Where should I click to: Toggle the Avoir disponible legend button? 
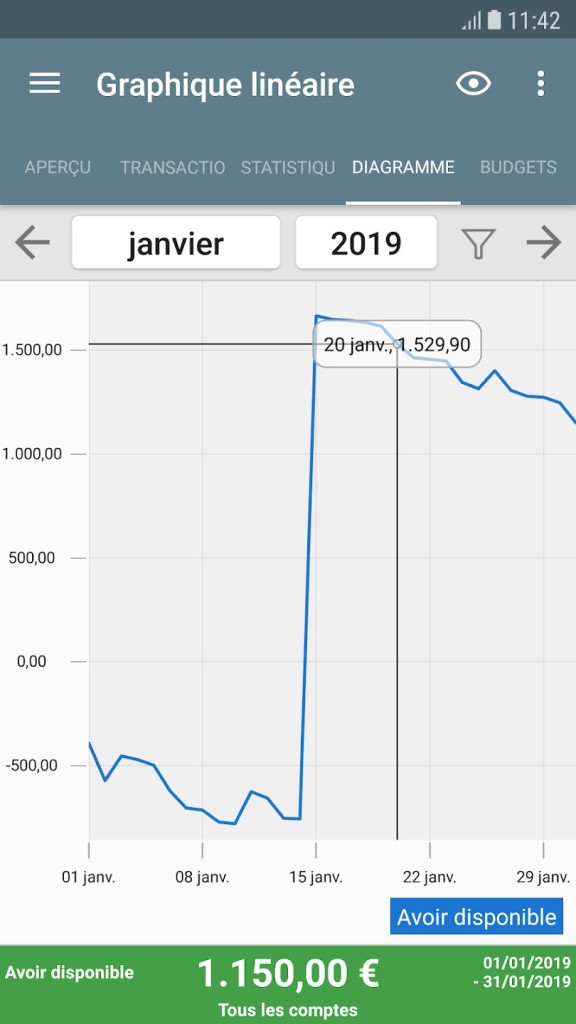[x=476, y=916]
